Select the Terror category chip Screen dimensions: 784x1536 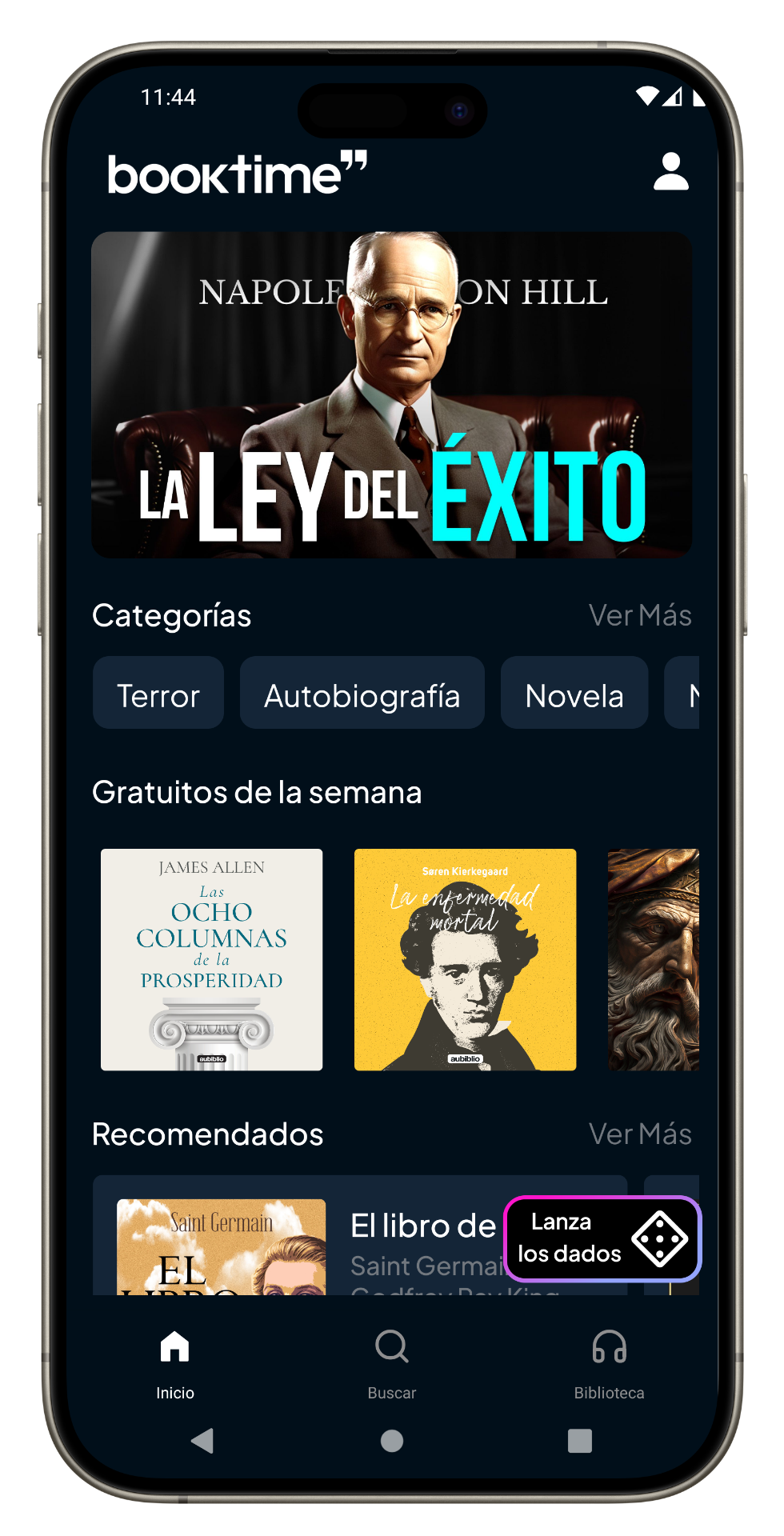tap(158, 693)
